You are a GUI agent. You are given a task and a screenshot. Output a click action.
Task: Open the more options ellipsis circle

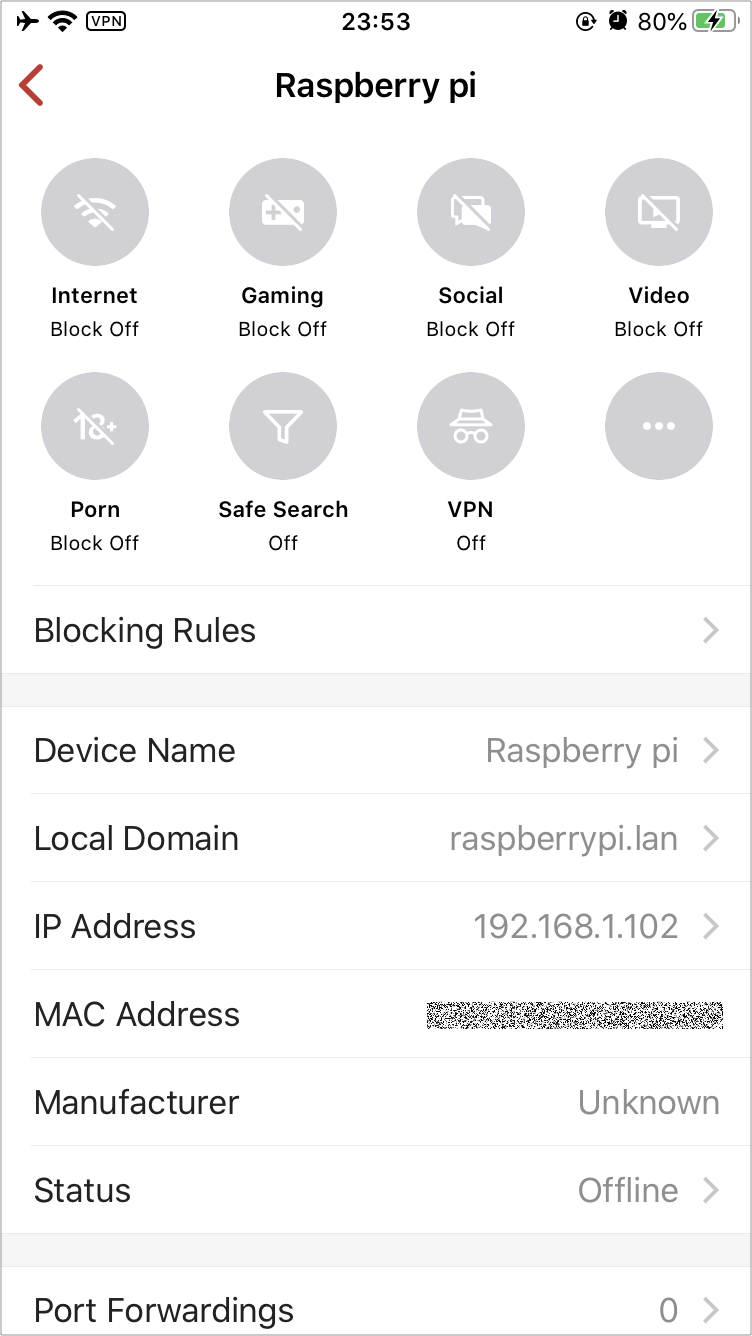[659, 426]
